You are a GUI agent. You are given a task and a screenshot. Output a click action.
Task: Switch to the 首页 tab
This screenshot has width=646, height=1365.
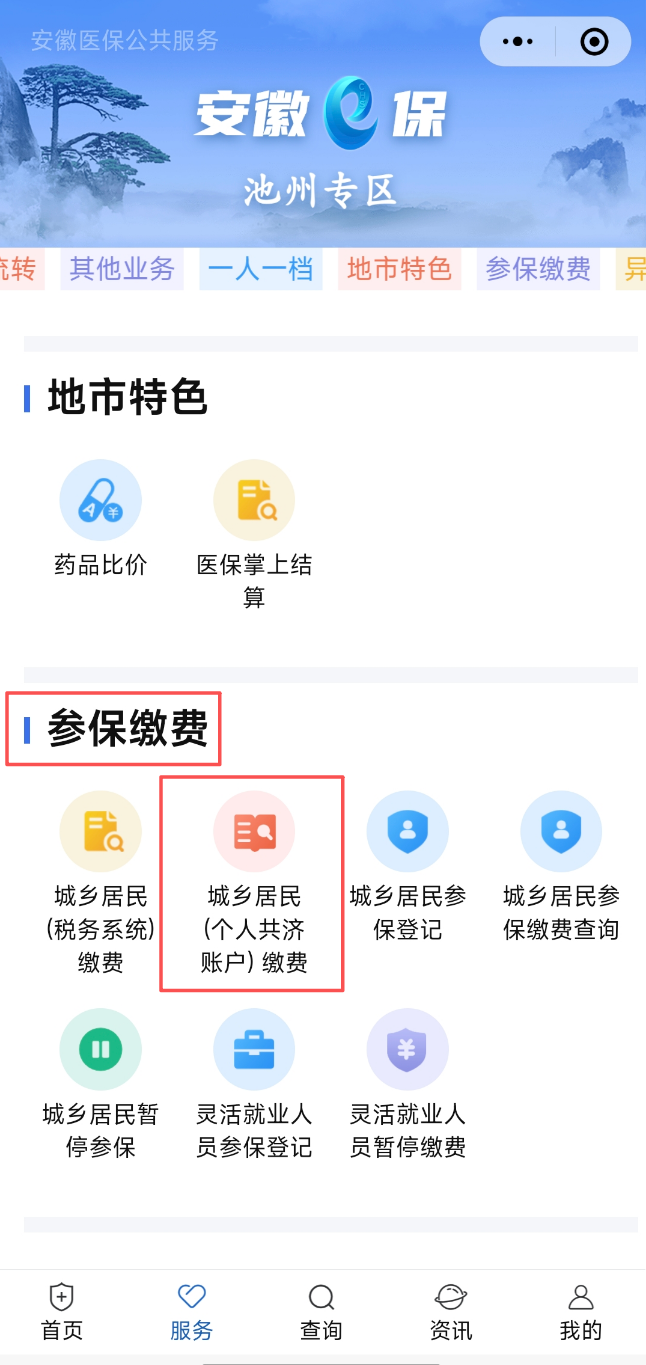pos(62,1312)
